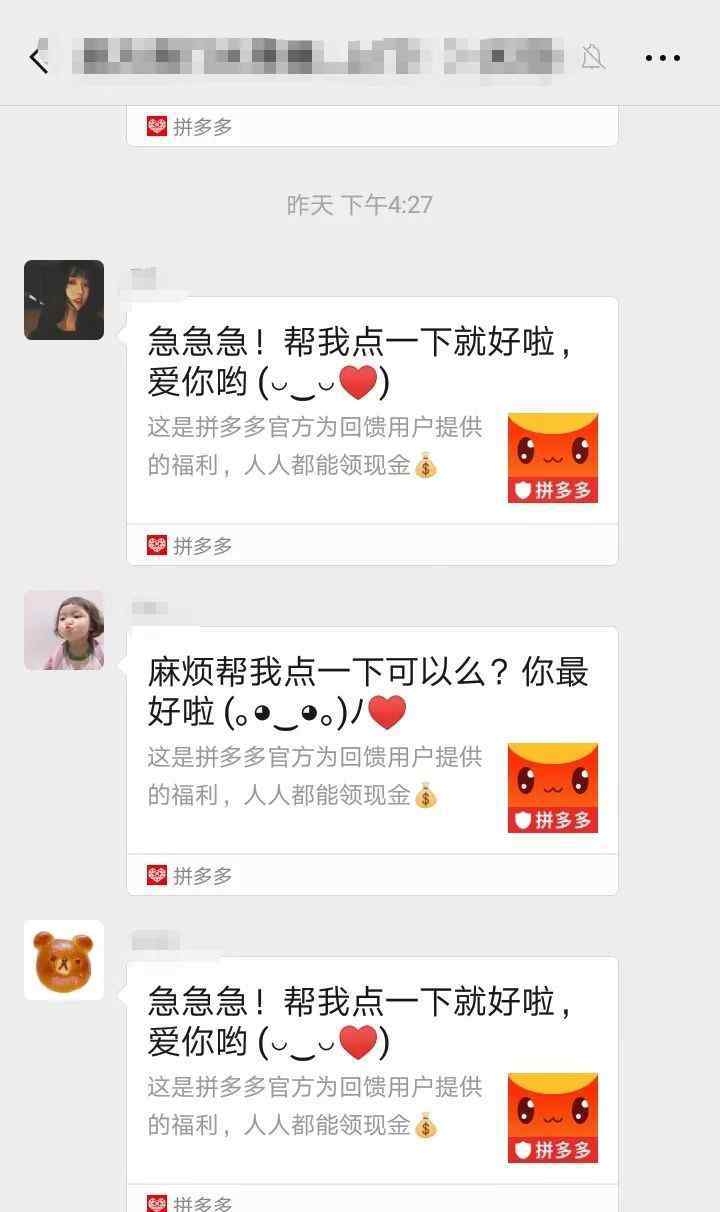Open the 麻烦帮我点一下 Pinduoduo share card
720x1212 pixels.
click(372, 740)
